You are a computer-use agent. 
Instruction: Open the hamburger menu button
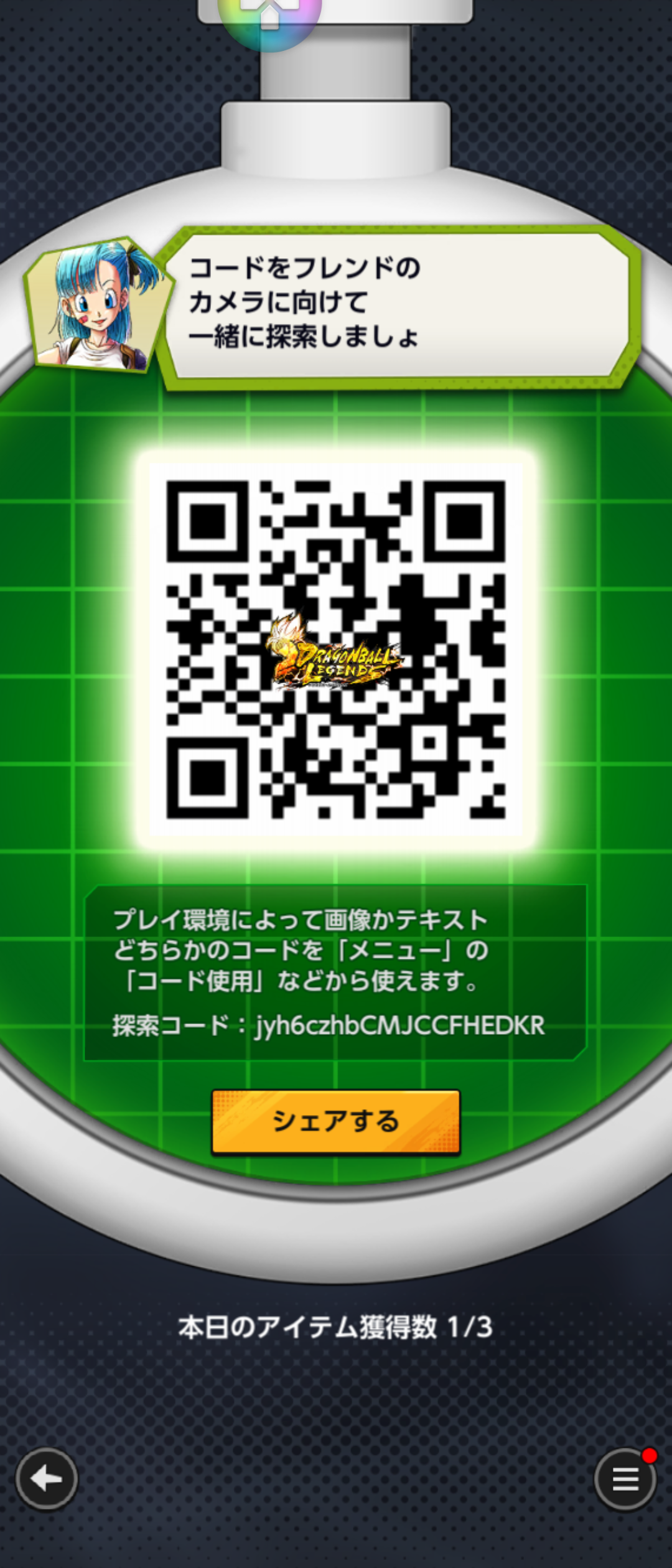625,1480
